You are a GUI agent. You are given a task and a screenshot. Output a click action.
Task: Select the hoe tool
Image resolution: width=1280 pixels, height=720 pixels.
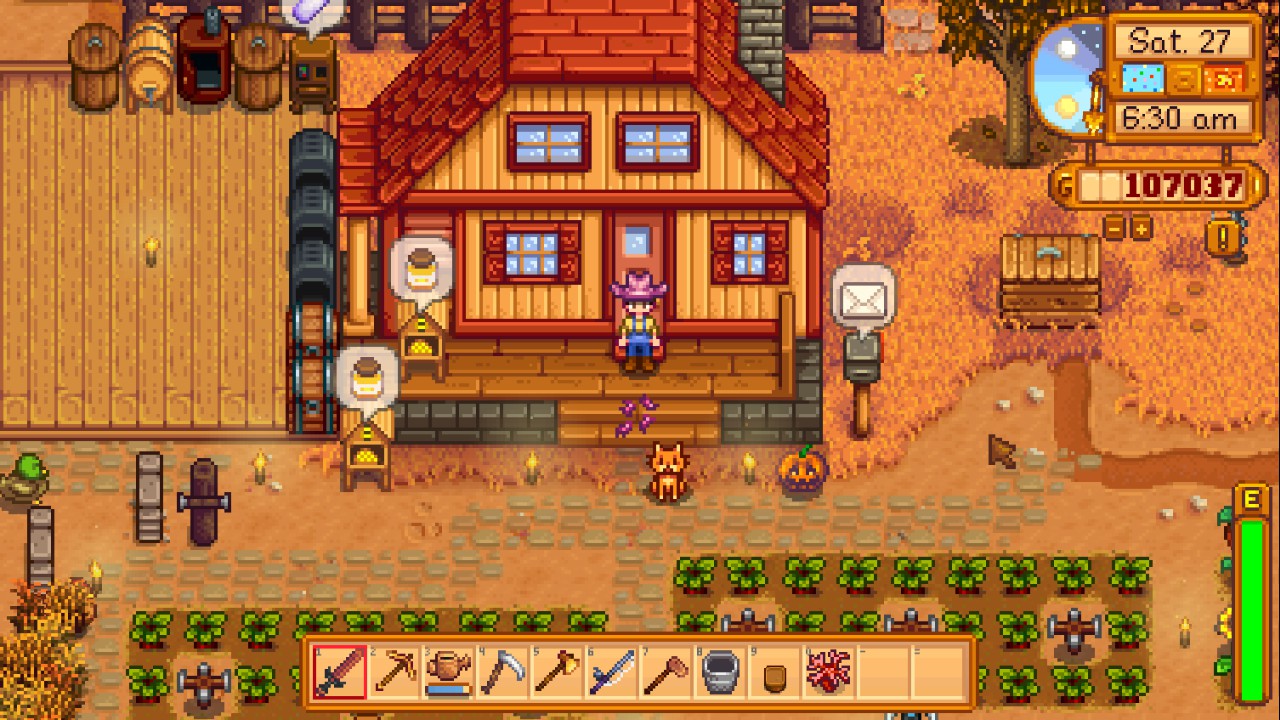coord(664,671)
